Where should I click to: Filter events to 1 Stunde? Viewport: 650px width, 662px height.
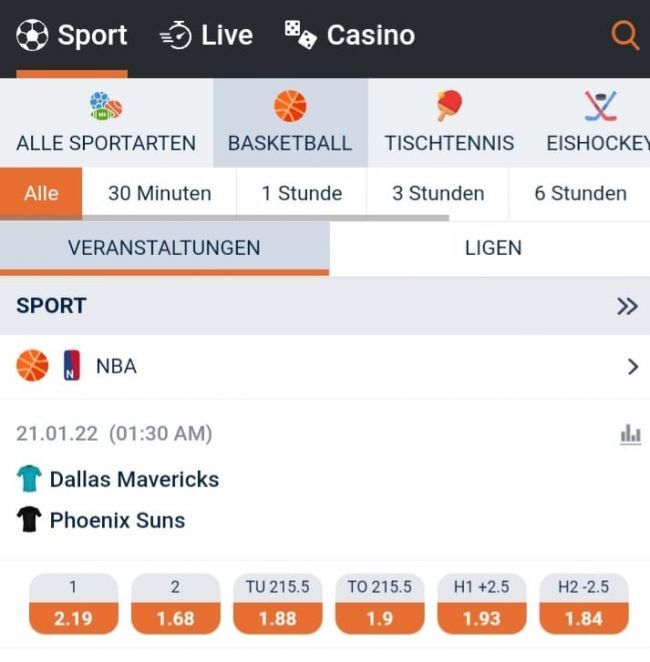pos(301,193)
